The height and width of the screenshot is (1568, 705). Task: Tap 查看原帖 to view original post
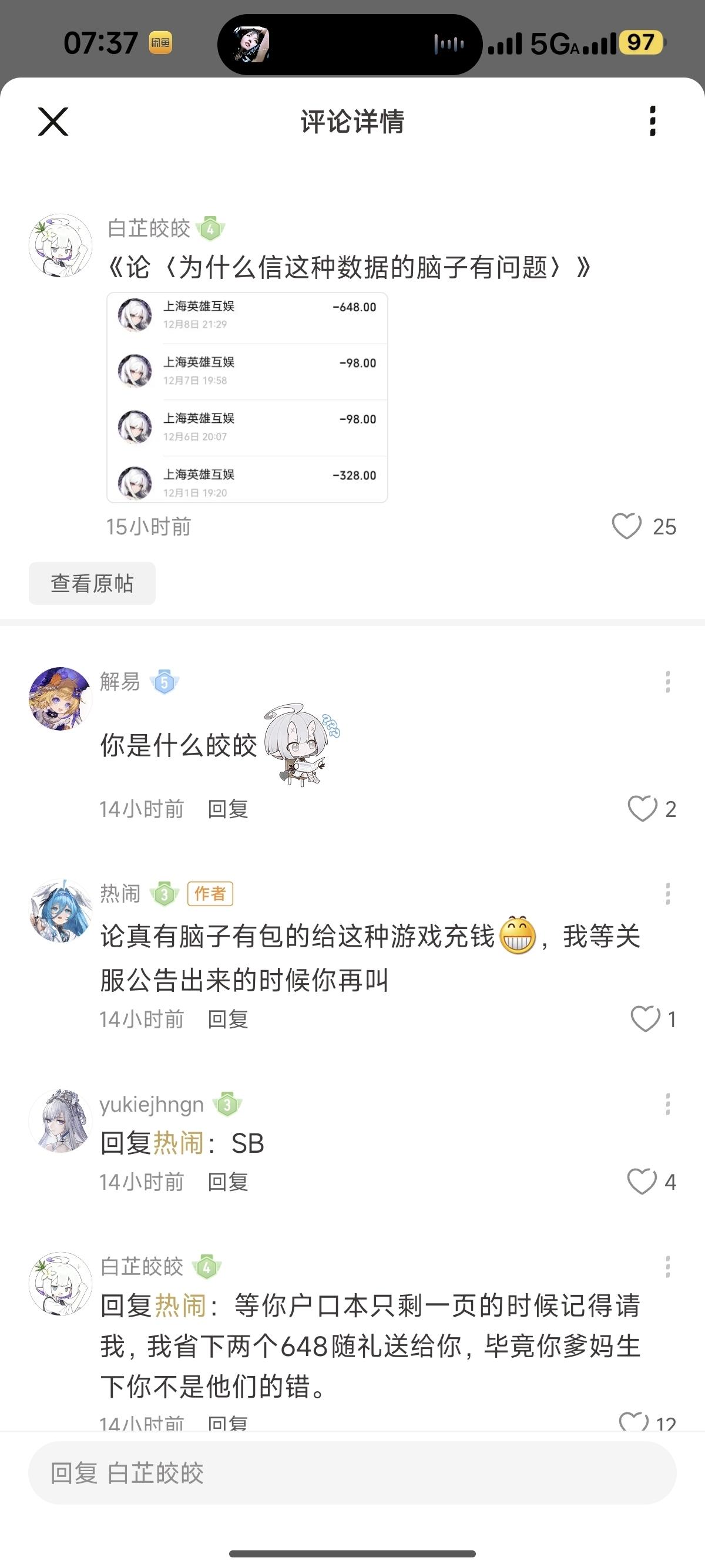point(92,583)
